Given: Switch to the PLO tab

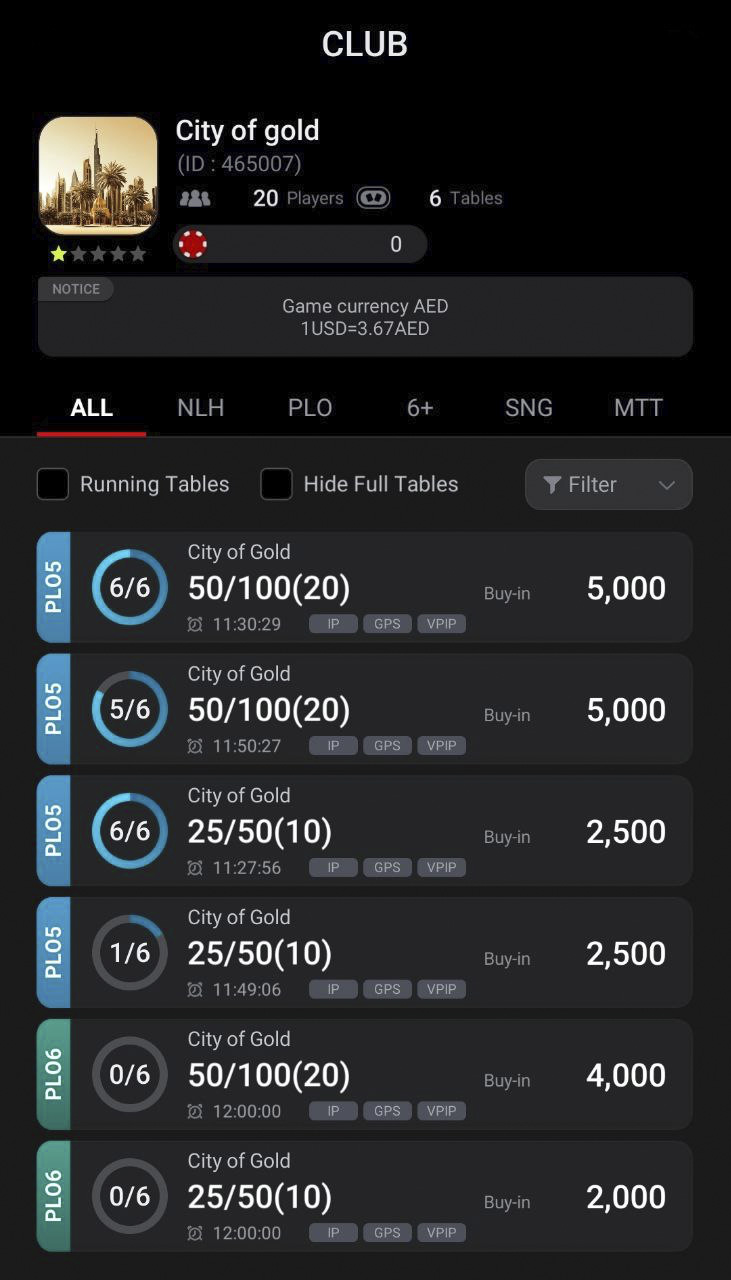Looking at the screenshot, I should [x=310, y=408].
